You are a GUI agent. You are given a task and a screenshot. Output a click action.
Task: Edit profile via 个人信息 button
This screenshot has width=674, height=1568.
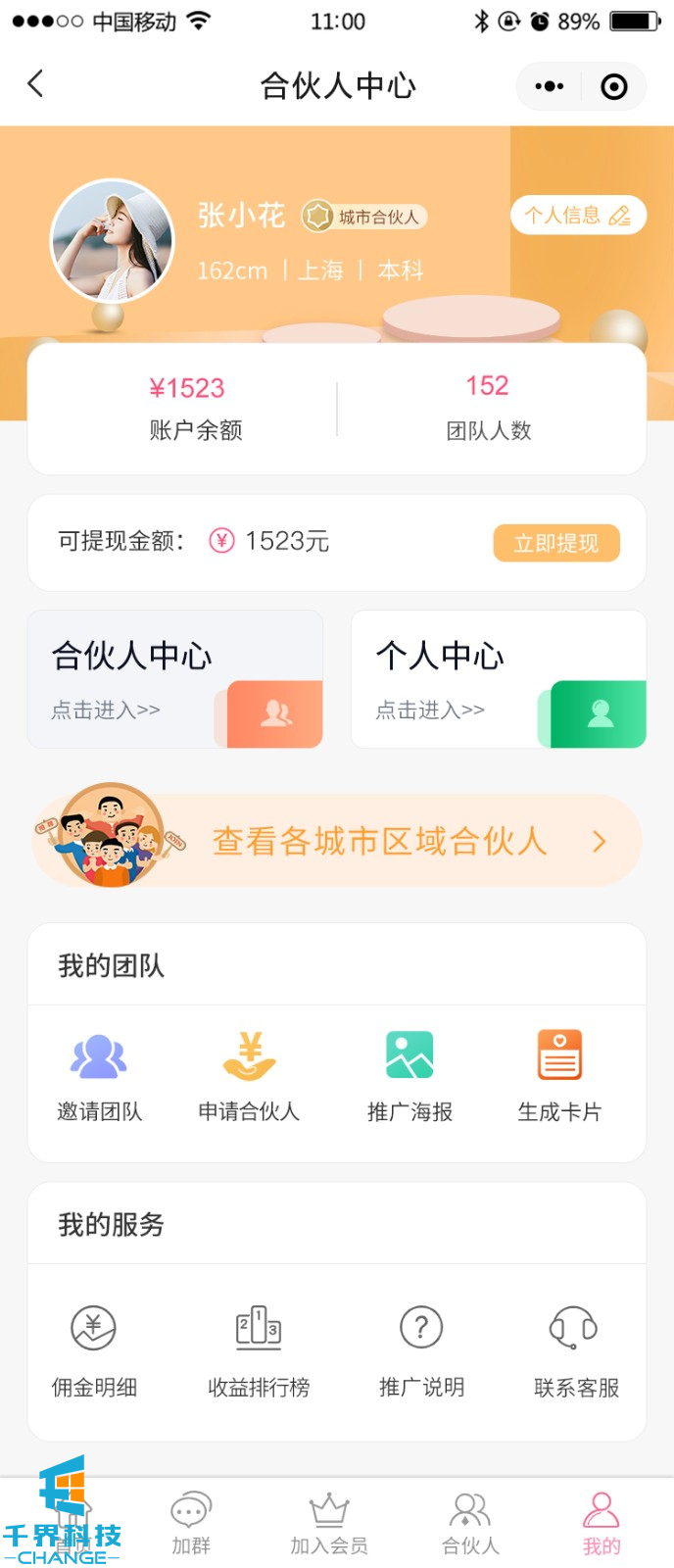tap(578, 216)
